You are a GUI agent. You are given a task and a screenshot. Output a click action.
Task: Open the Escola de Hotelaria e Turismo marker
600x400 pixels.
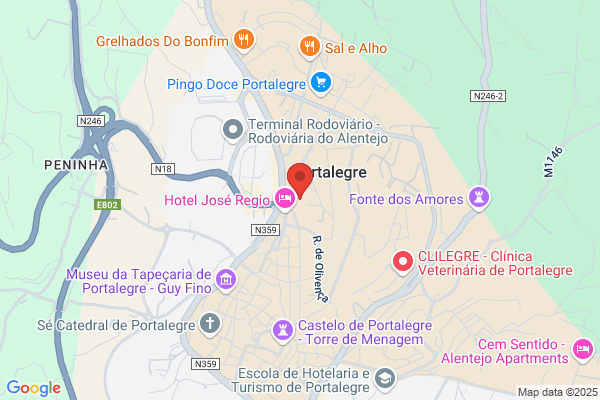(x=385, y=379)
